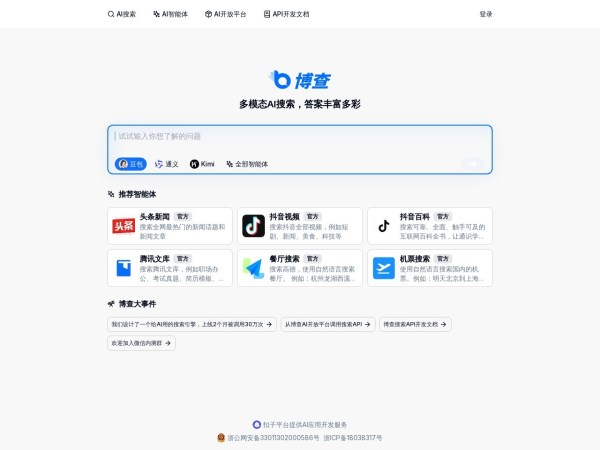Choose the Kimi agent chip

pyautogui.click(x=202, y=163)
